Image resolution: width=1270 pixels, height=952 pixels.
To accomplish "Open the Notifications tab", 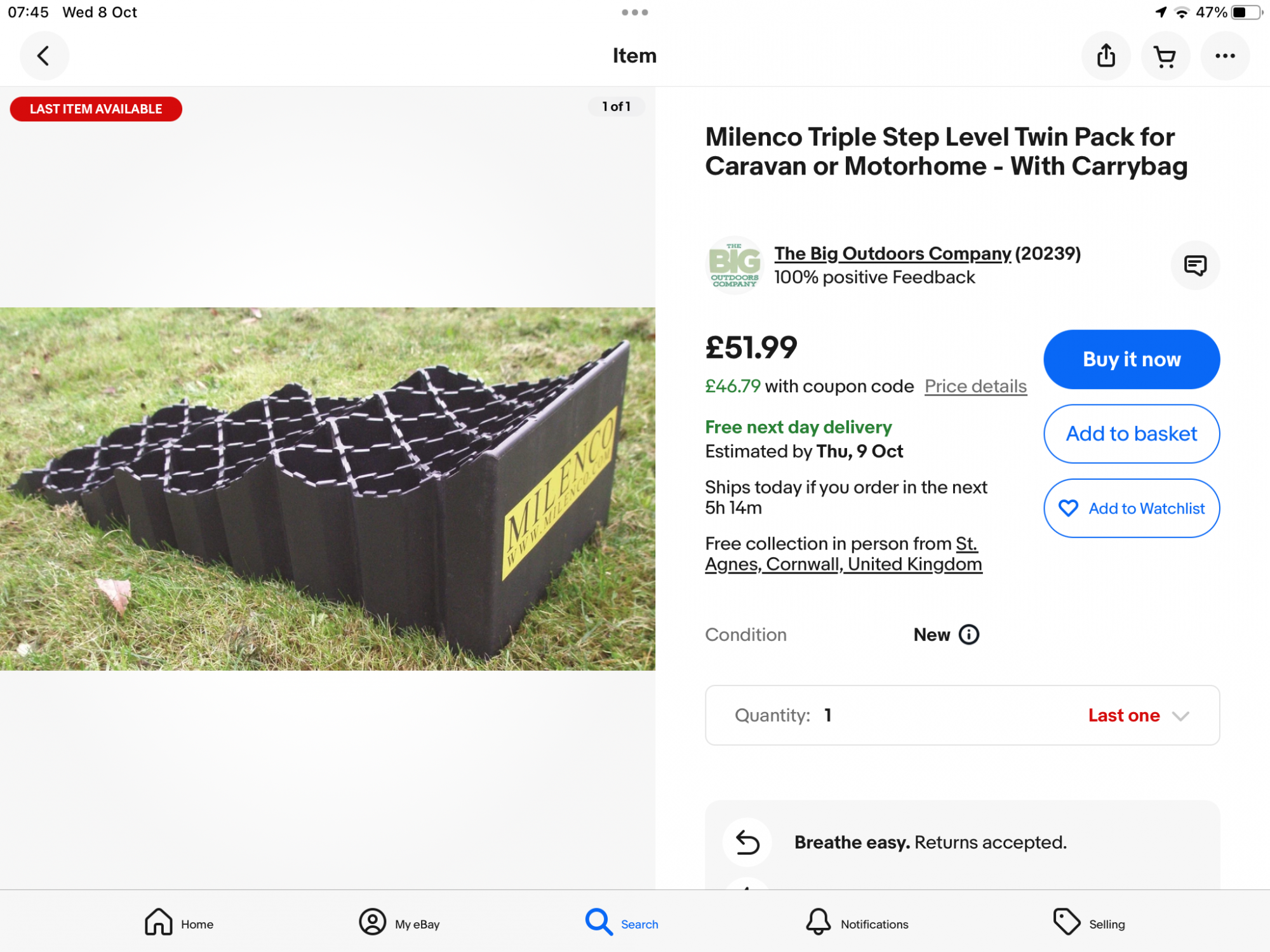I will (857, 923).
